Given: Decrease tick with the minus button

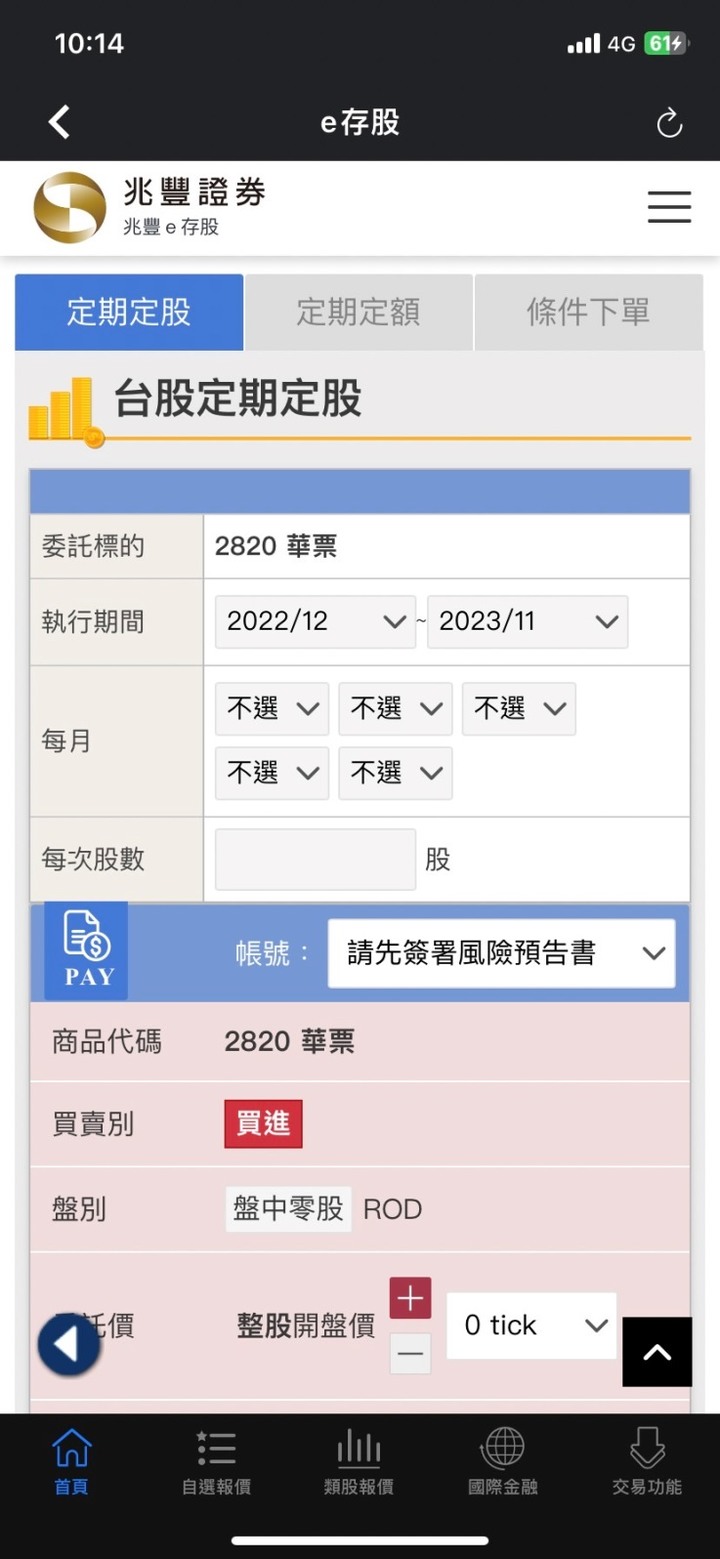Looking at the screenshot, I should (410, 1354).
